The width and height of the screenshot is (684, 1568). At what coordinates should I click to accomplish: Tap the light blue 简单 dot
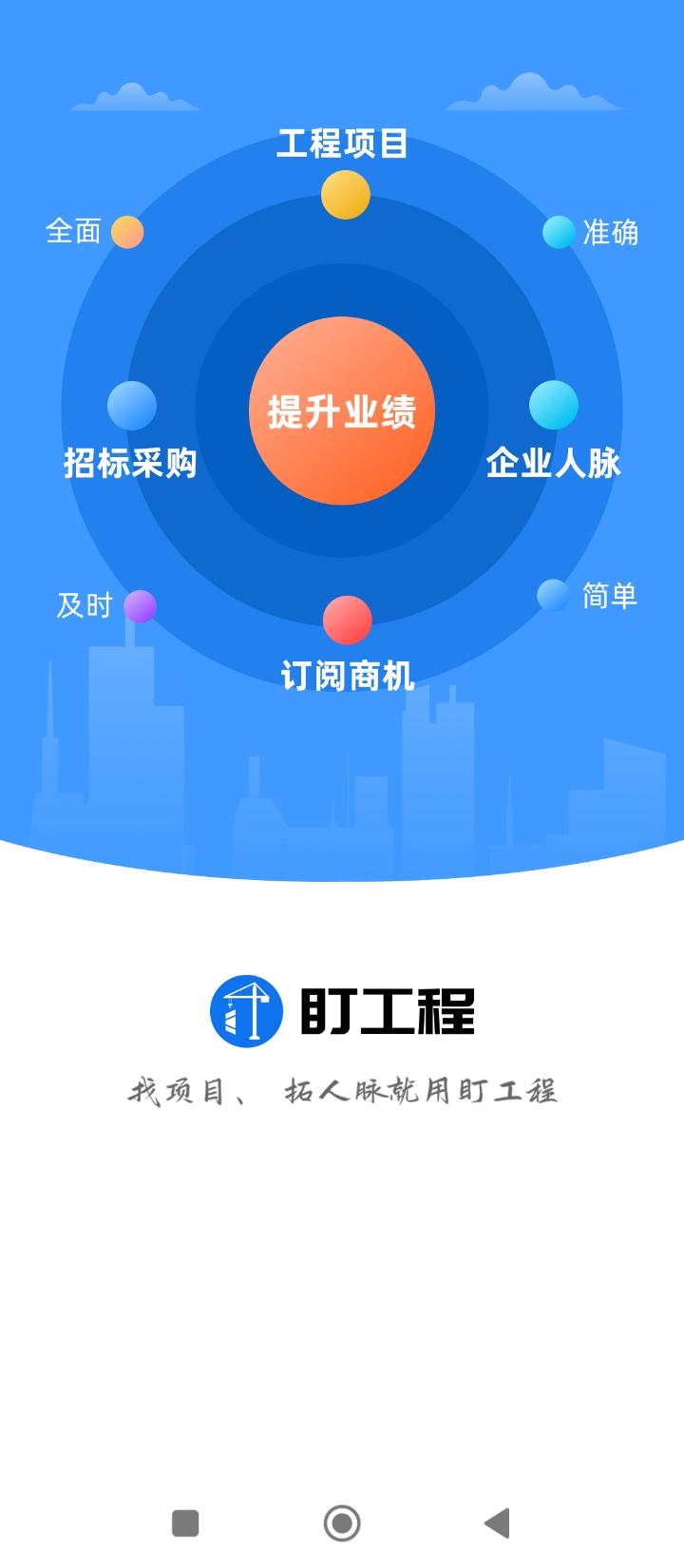click(552, 597)
